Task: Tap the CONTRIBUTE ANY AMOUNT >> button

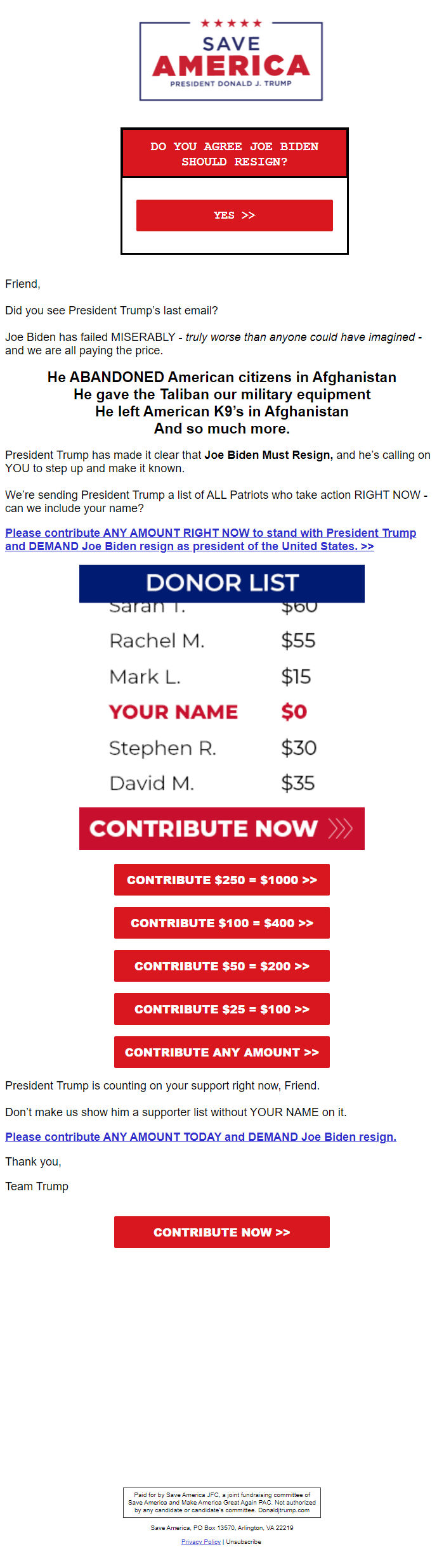Action: tap(221, 1052)
